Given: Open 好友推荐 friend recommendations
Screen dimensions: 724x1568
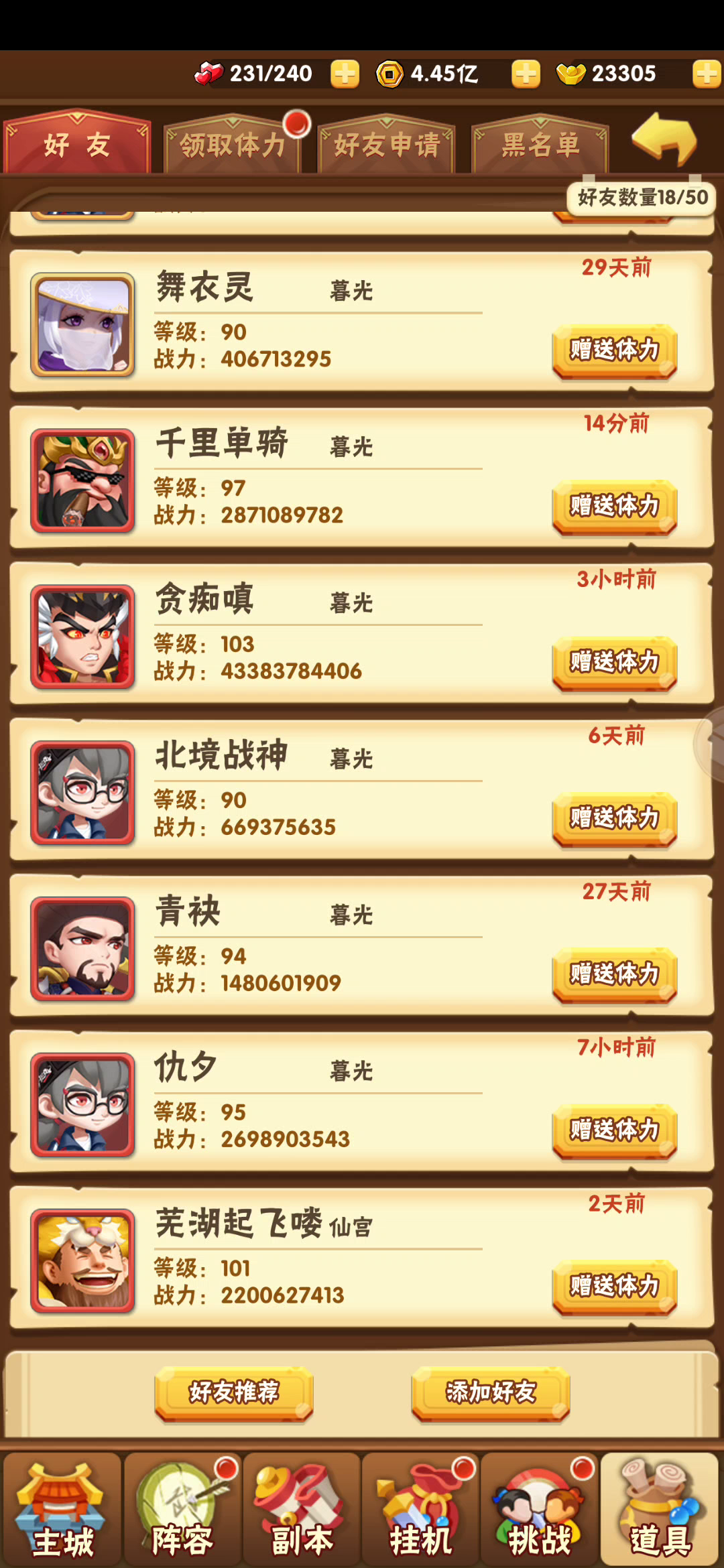Looking at the screenshot, I should [x=234, y=1393].
